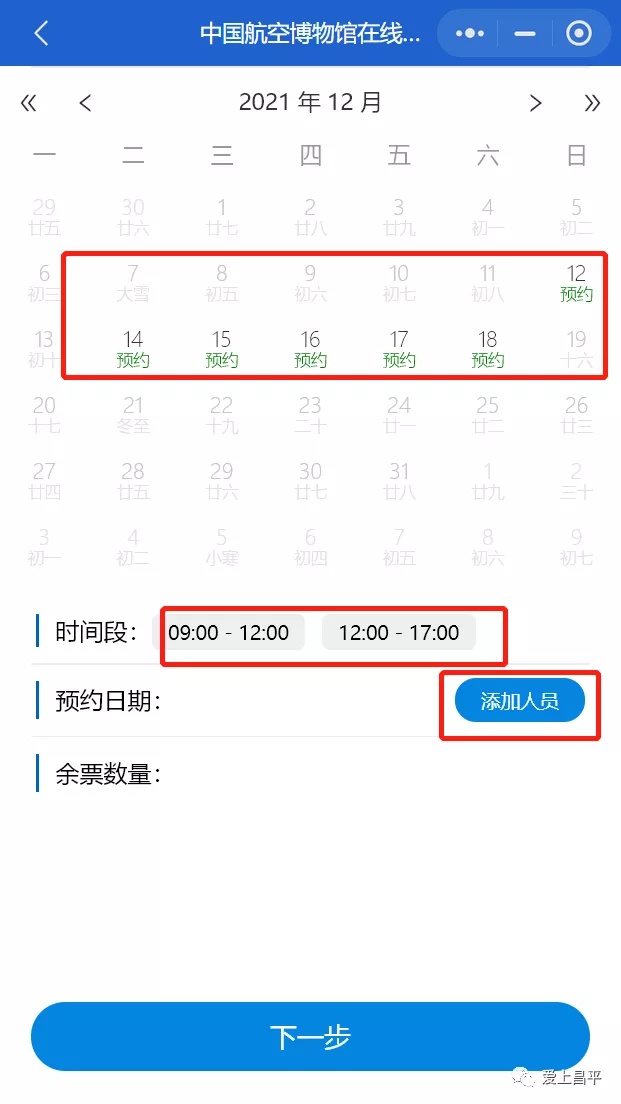Viewport: 621px width, 1104px height.
Task: Go to the next month
Action: [536, 102]
